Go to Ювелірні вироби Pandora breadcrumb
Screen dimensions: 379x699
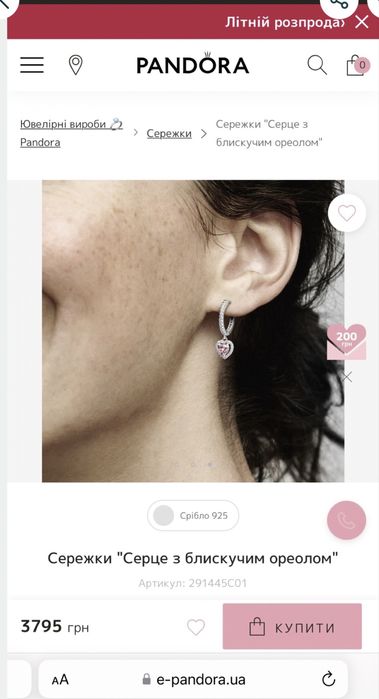tap(71, 133)
